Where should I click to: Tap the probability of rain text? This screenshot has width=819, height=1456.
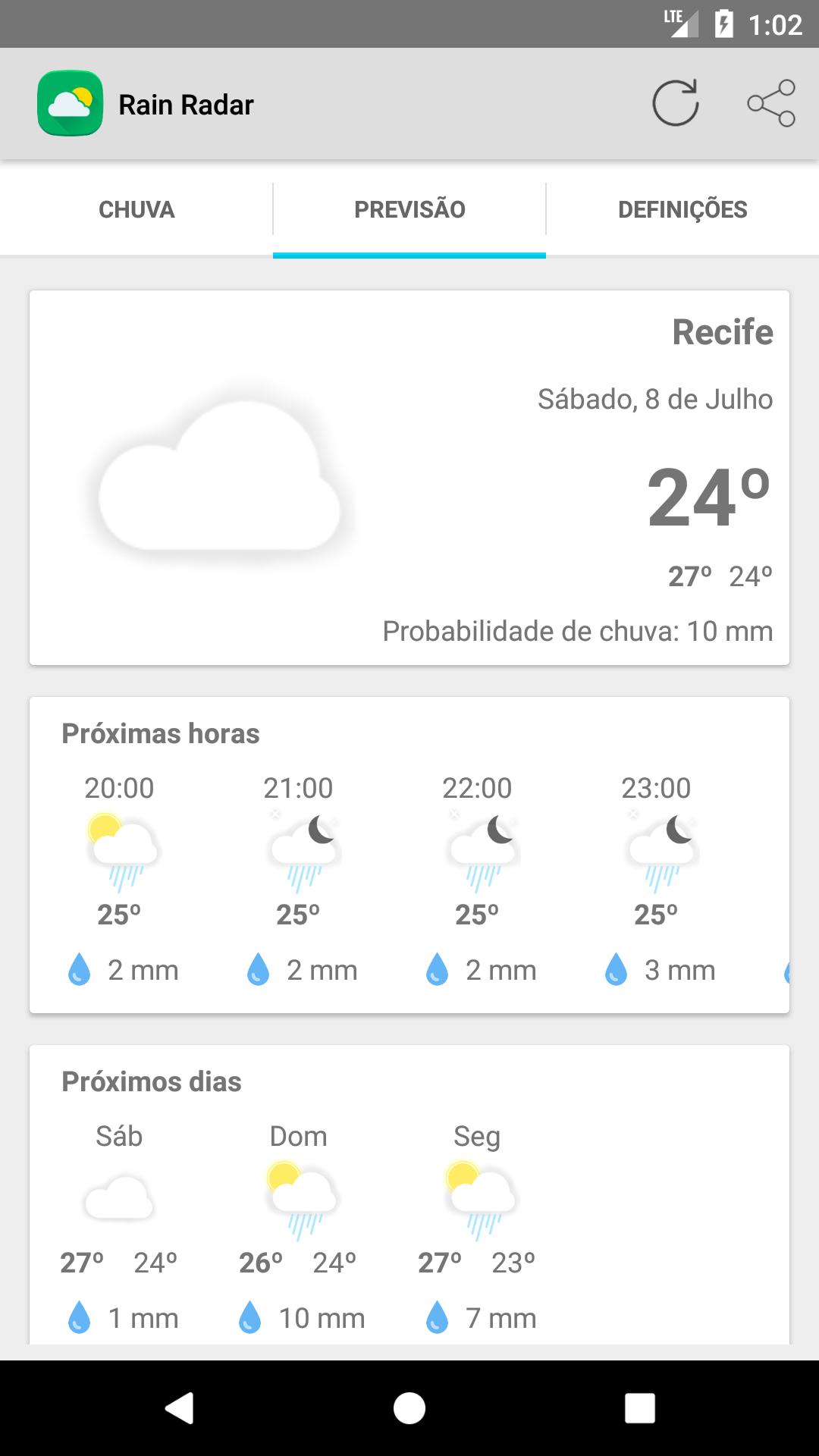click(x=577, y=629)
